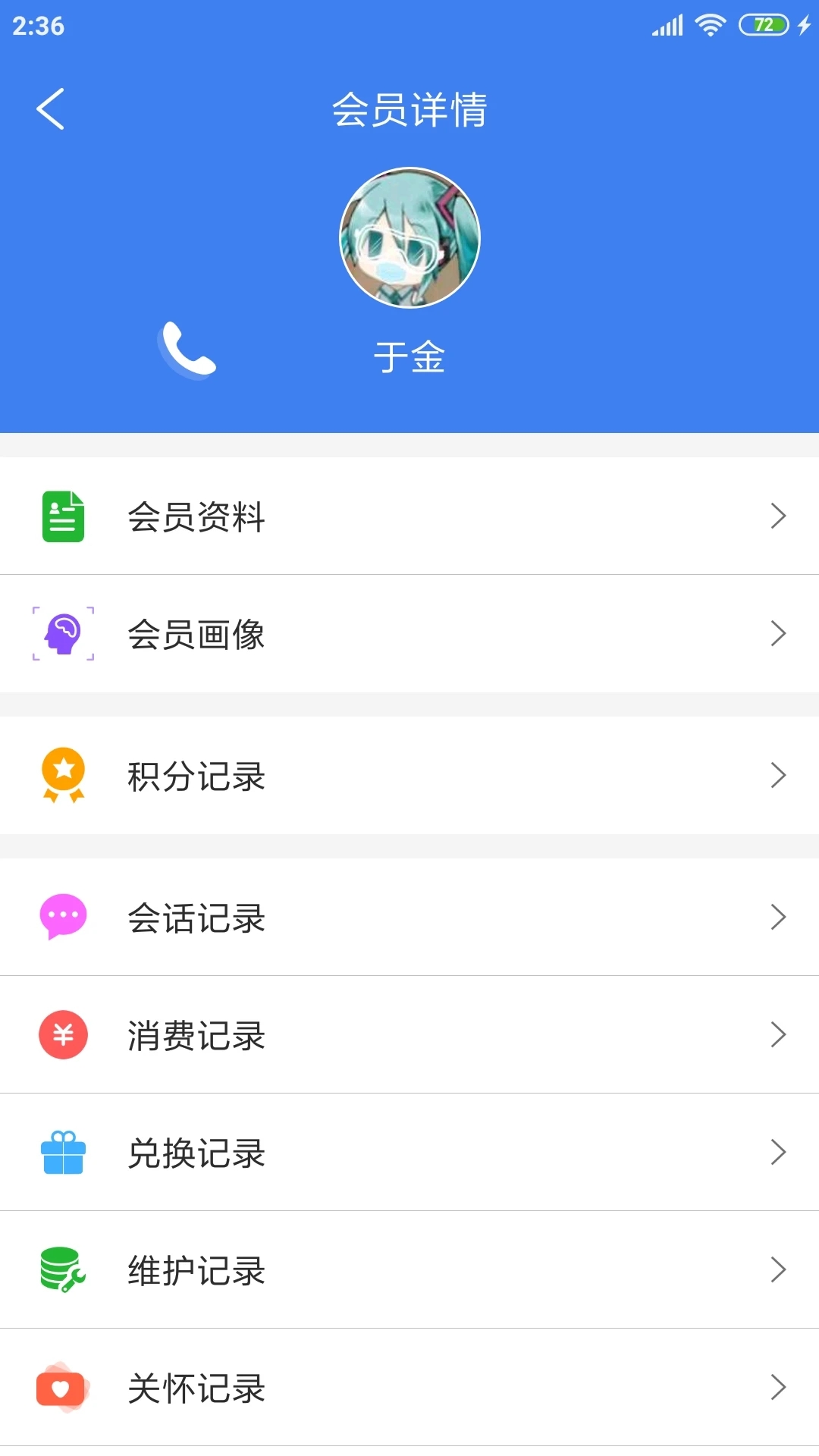Tap the green database maintenance record icon
Viewport: 819px width, 1456px height.
[64, 1270]
